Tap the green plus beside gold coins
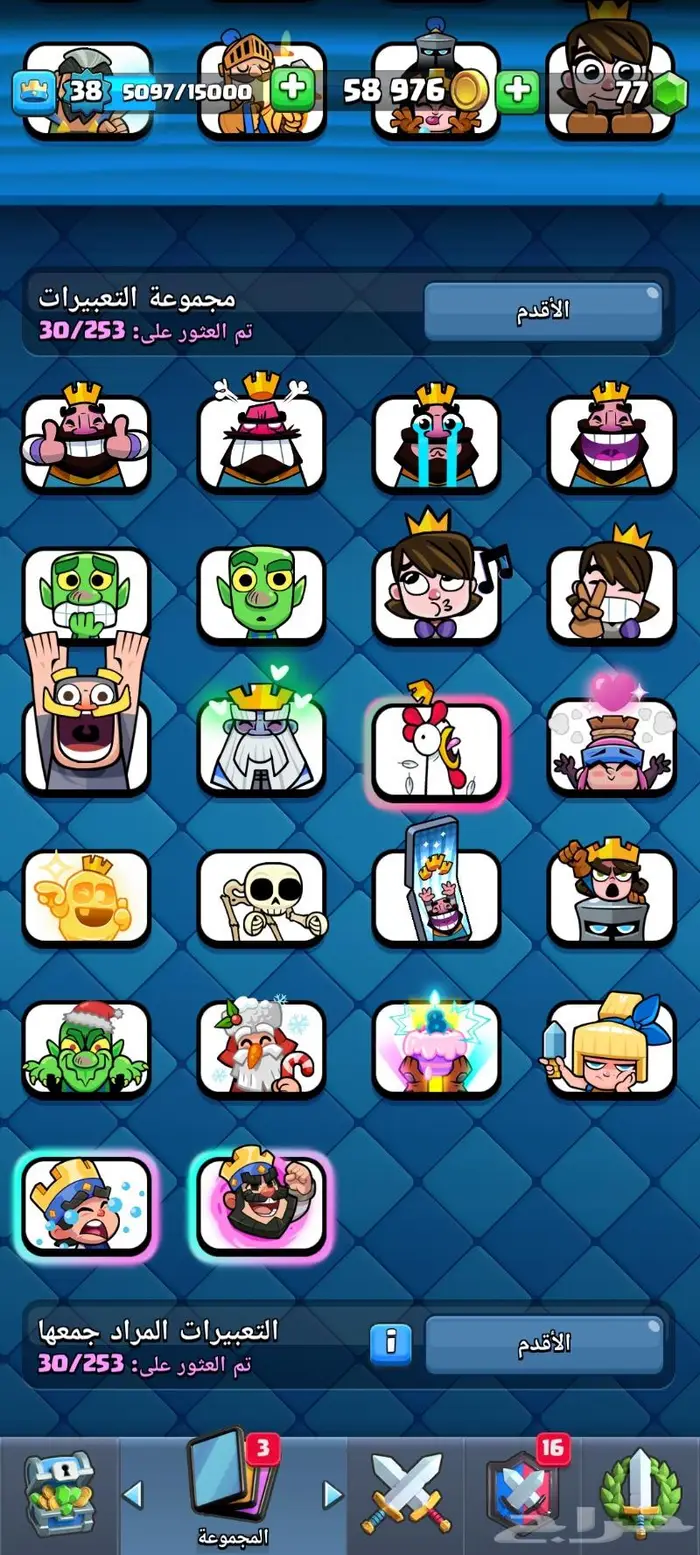The image size is (700, 1555). (x=517, y=91)
